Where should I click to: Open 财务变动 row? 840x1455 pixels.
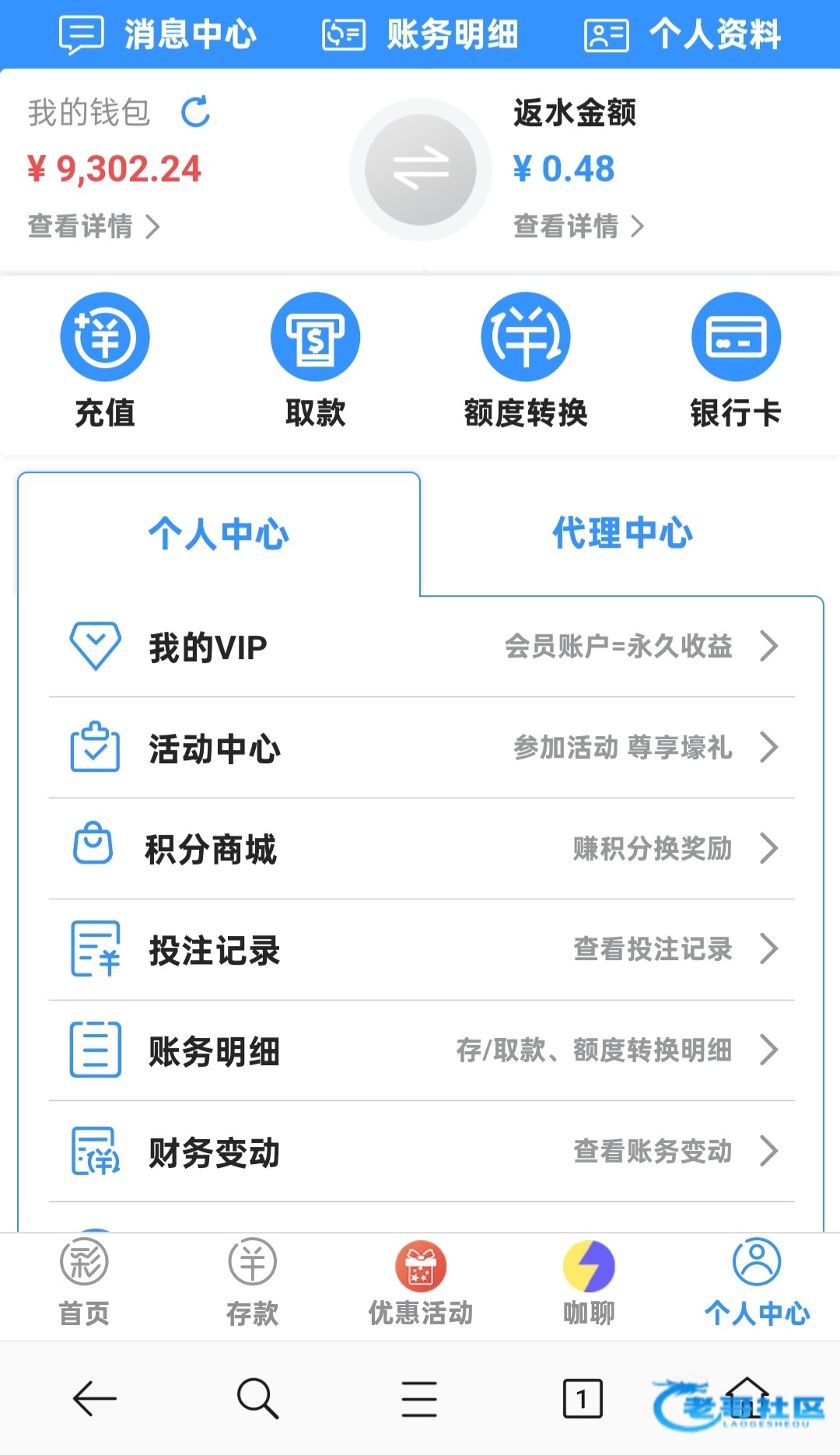[421, 1152]
